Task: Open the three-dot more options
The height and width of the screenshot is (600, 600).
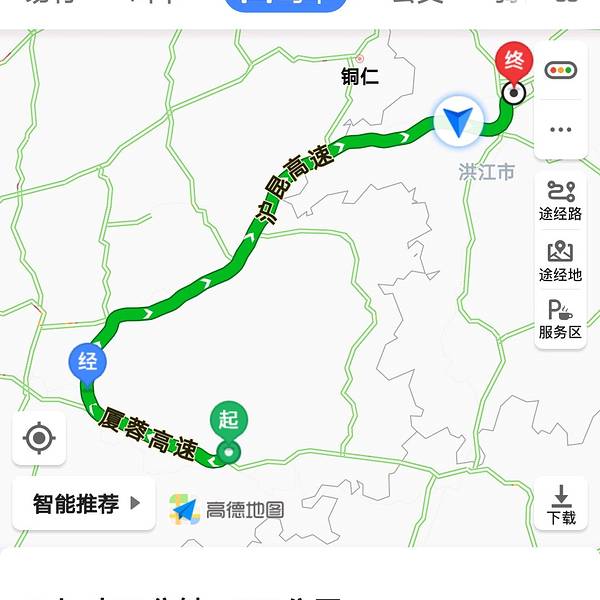Action: pyautogui.click(x=560, y=129)
